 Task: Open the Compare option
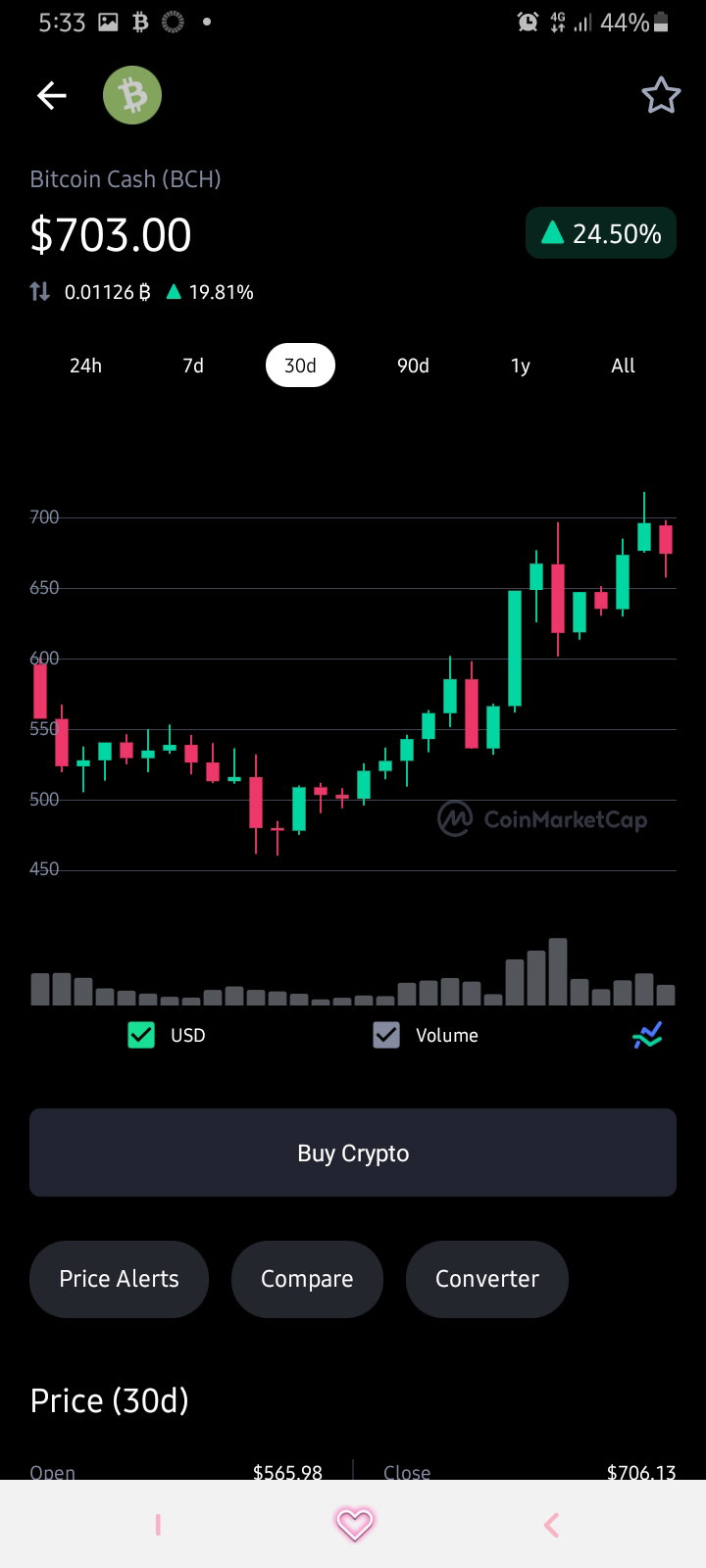(x=307, y=1279)
